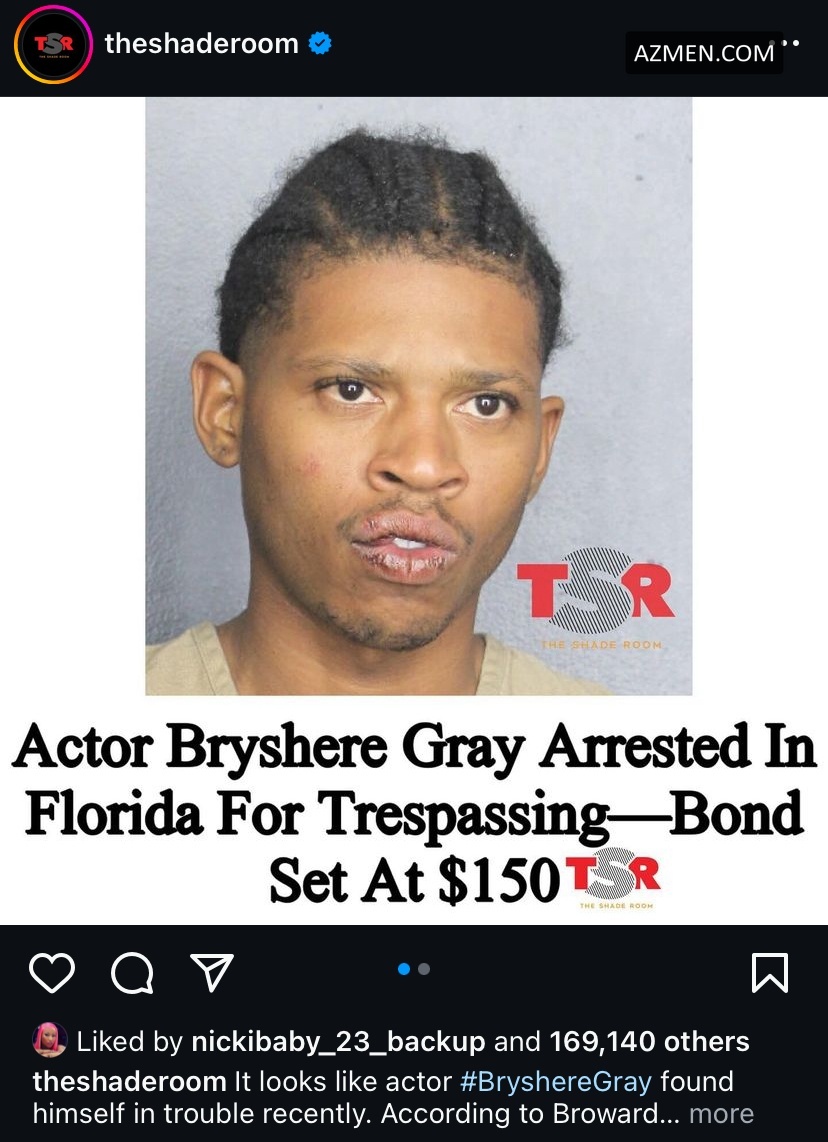Bookmark this post
The image size is (828, 1142).
pyautogui.click(x=769, y=973)
